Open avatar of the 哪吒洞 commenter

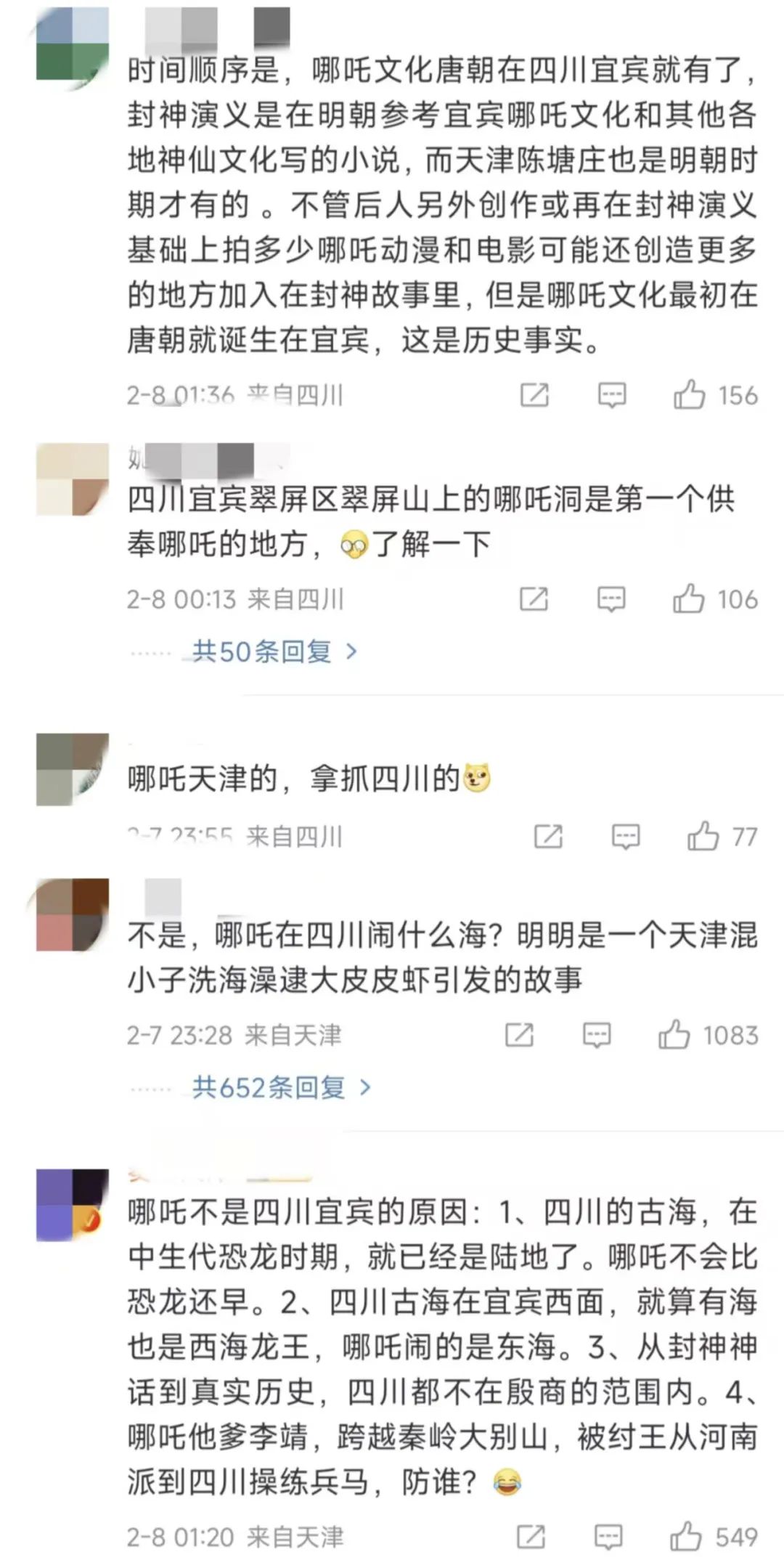73,479
